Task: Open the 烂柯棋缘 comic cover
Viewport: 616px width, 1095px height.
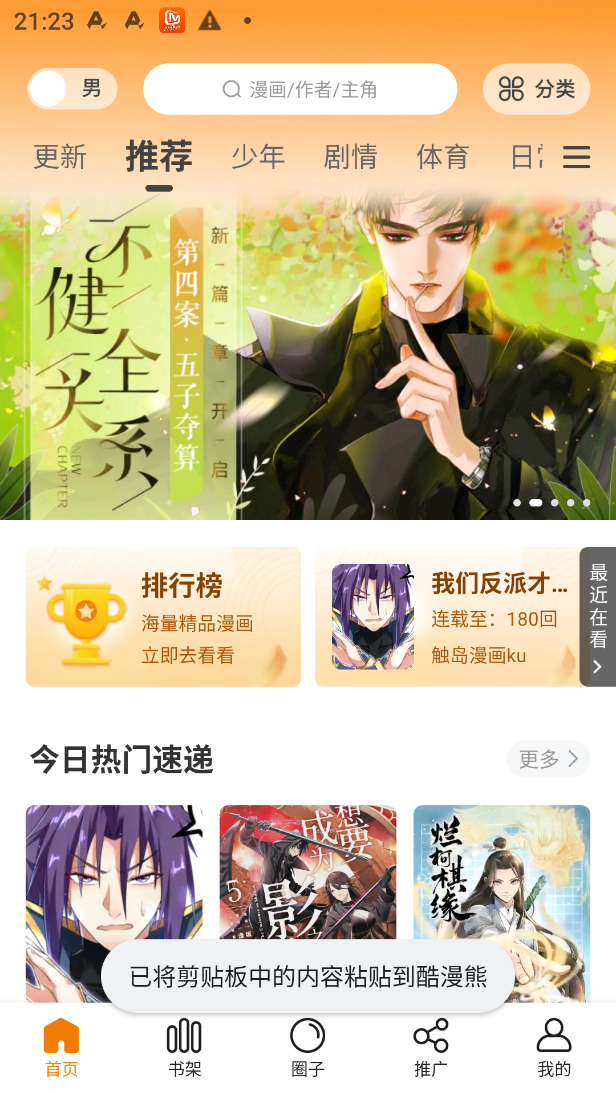Action: click(x=501, y=904)
